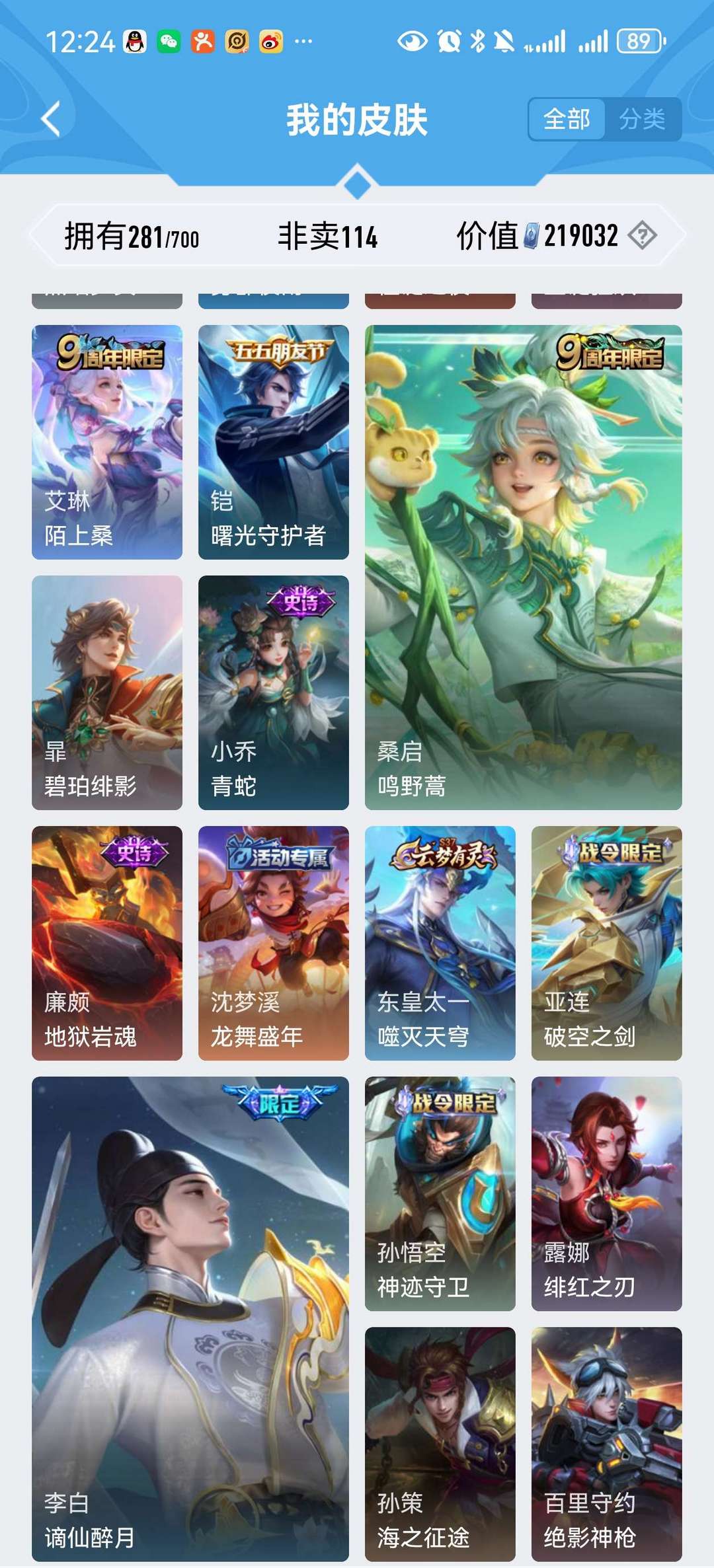The height and width of the screenshot is (1568, 714).
Task: View the 沈梦溪 龙舞盛年 skin
Action: point(274,943)
